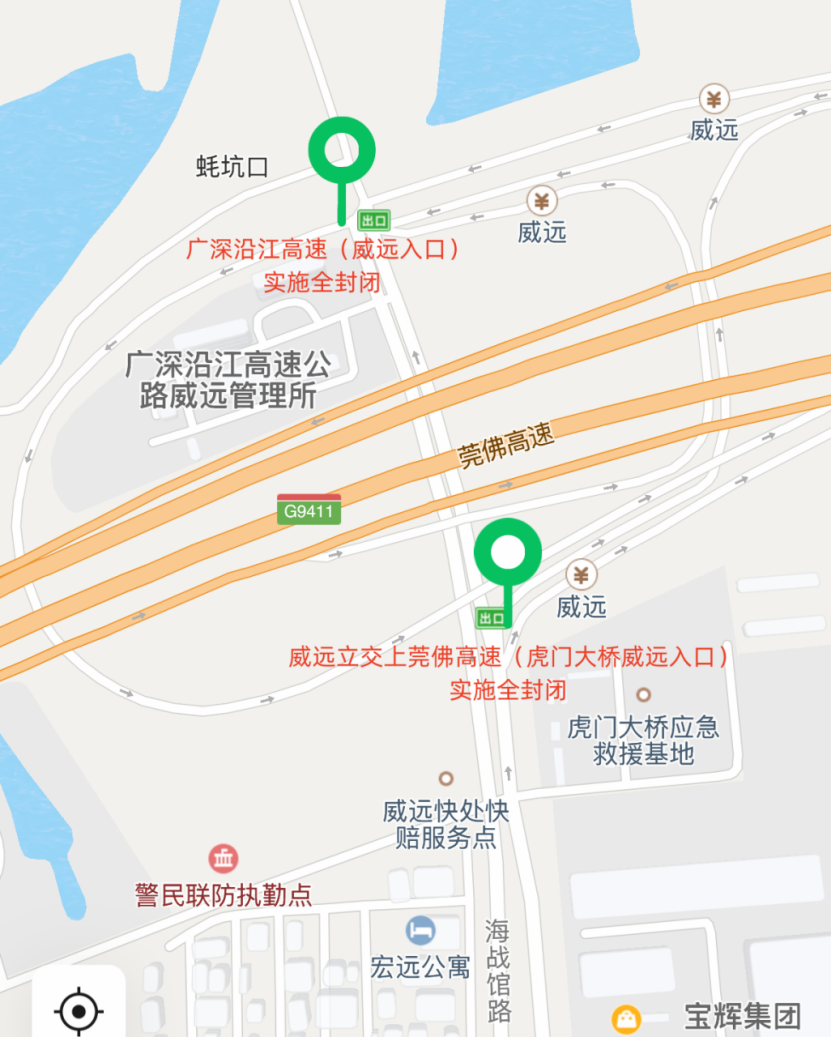The width and height of the screenshot is (831, 1037).
Task: Click the crosshair locate button bottom-left
Action: [78, 1012]
